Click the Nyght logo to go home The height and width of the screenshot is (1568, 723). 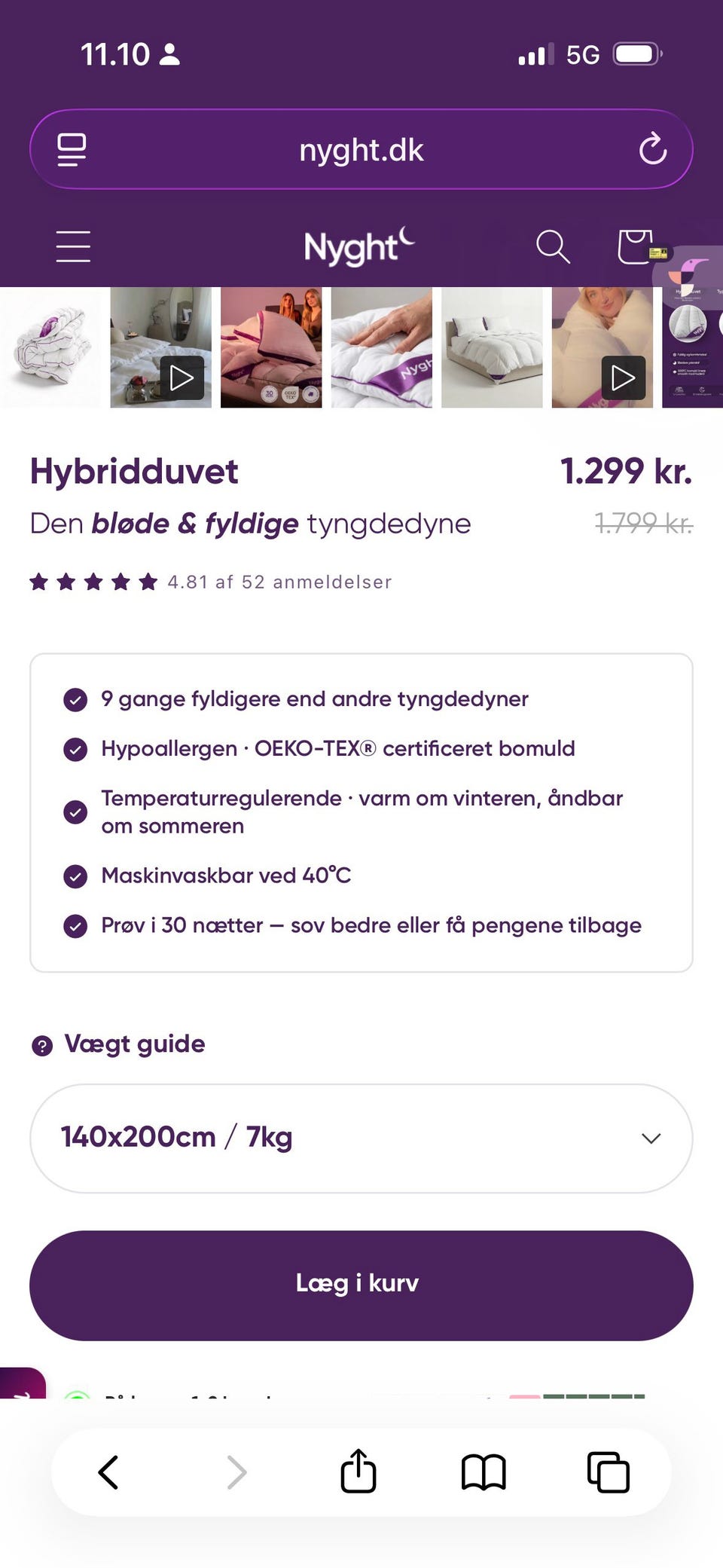click(359, 246)
